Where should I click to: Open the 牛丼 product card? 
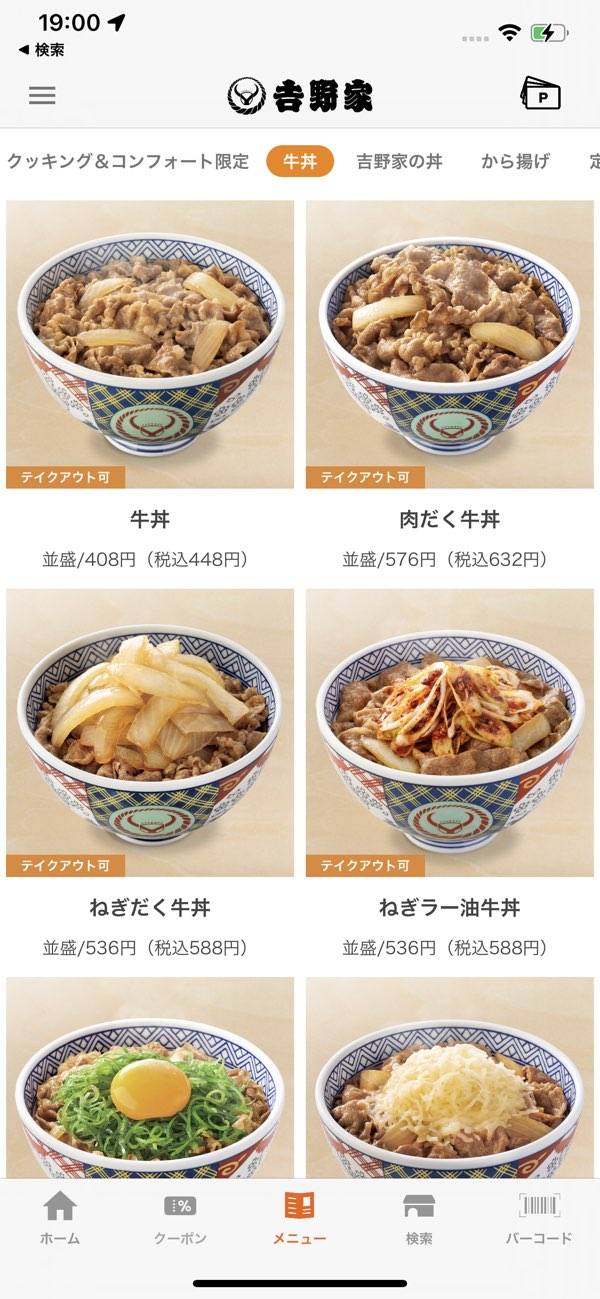point(150,385)
